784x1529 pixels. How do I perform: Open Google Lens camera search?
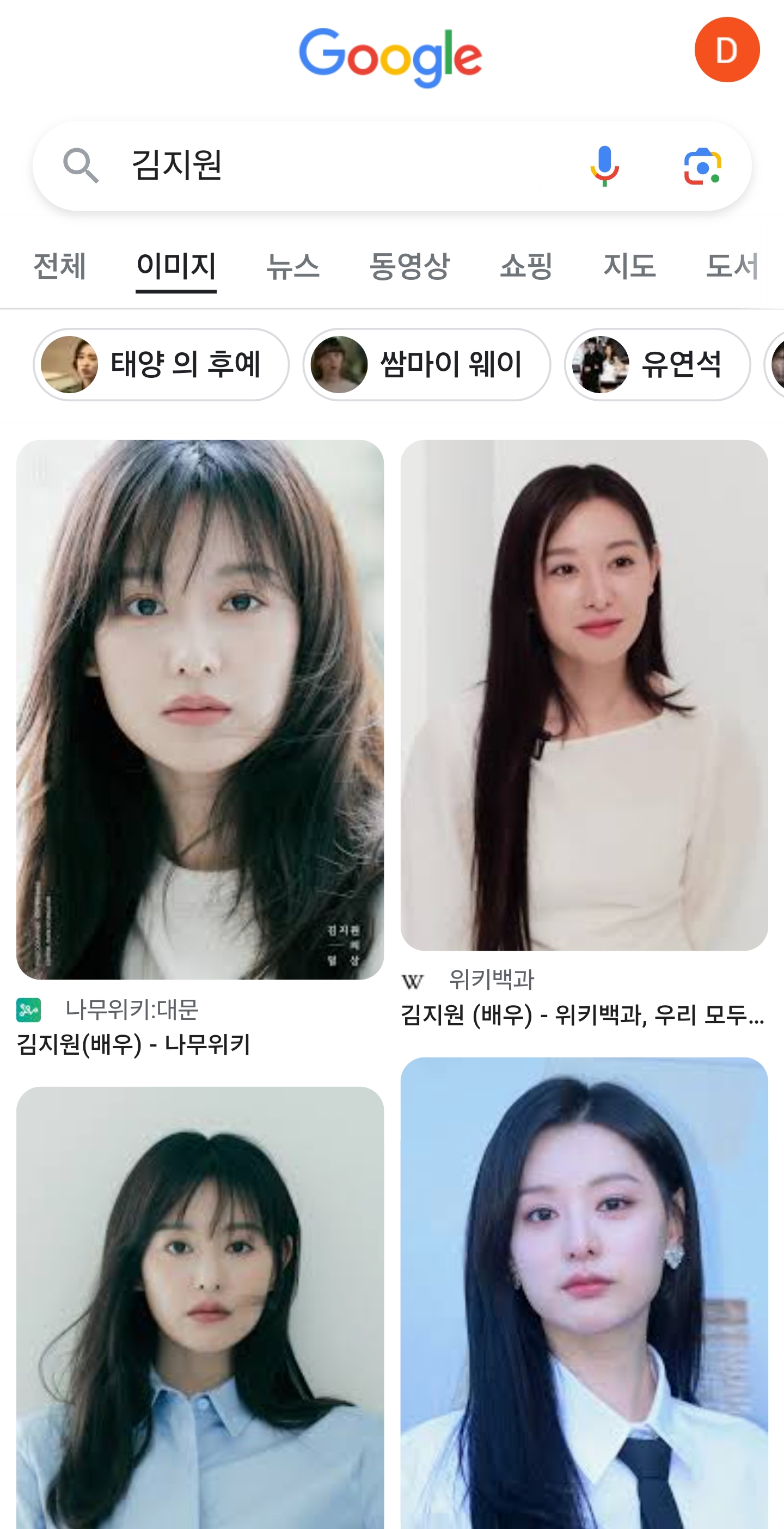pyautogui.click(x=702, y=166)
